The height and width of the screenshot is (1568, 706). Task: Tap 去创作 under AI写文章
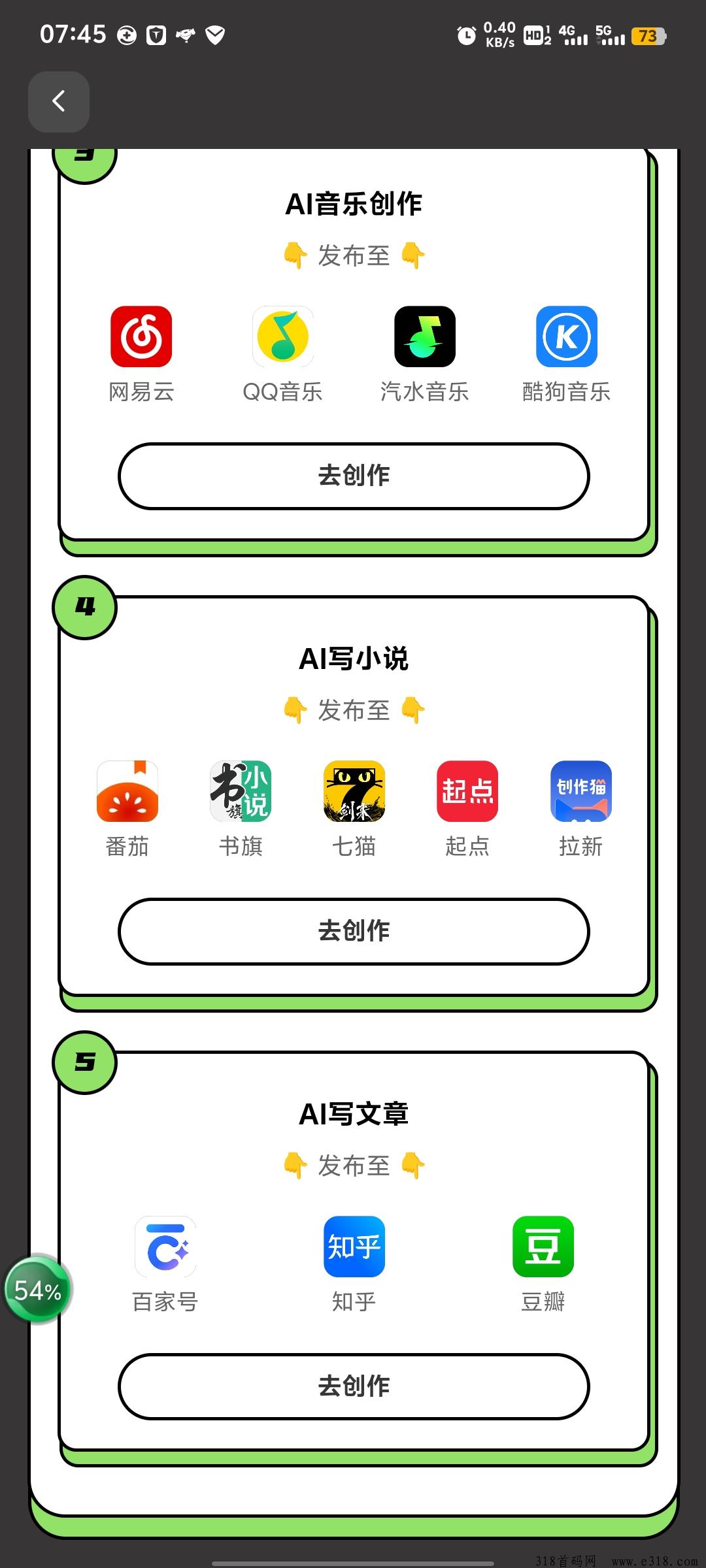click(354, 1386)
